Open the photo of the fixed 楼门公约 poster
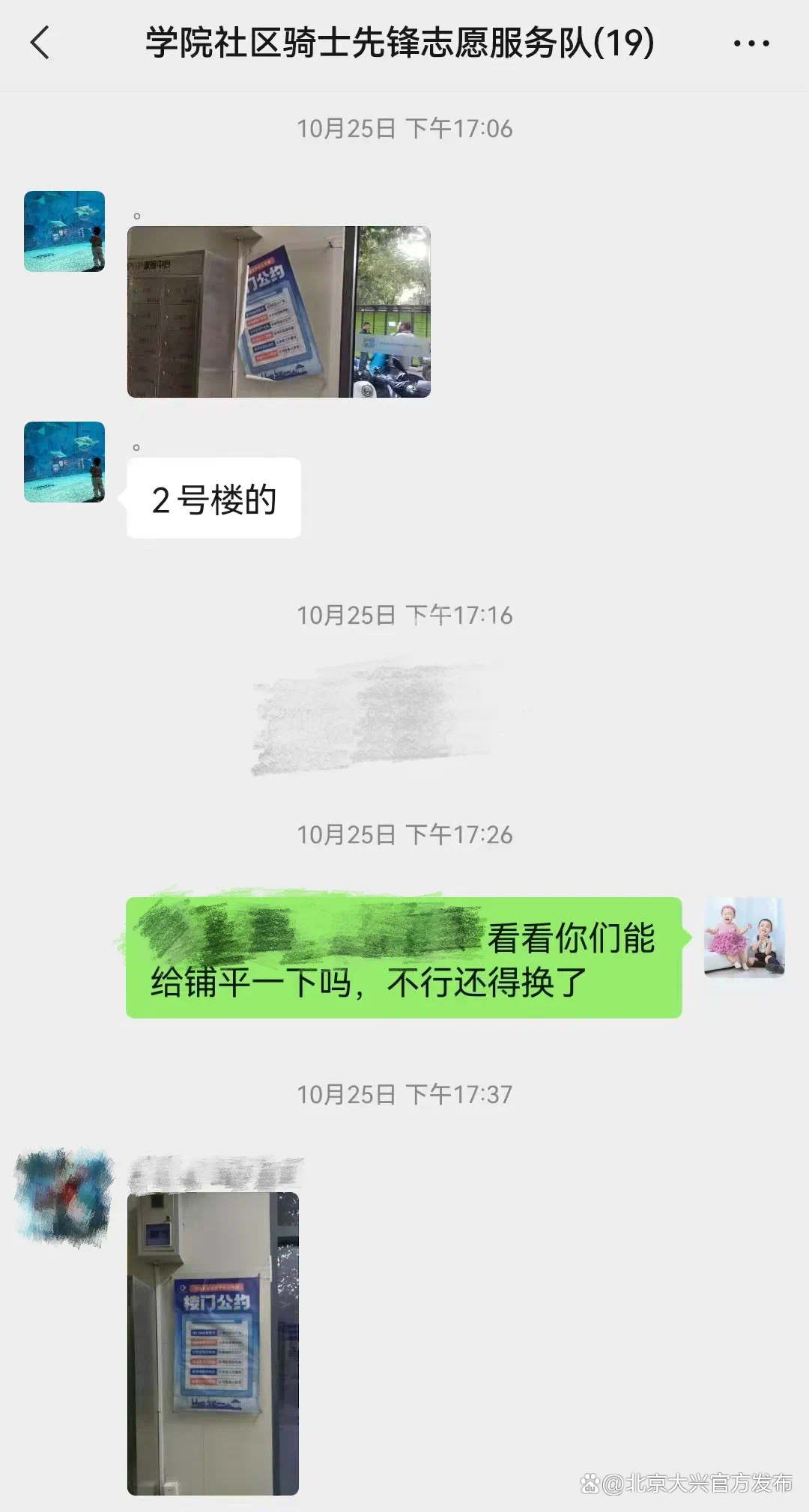 coord(213,1344)
